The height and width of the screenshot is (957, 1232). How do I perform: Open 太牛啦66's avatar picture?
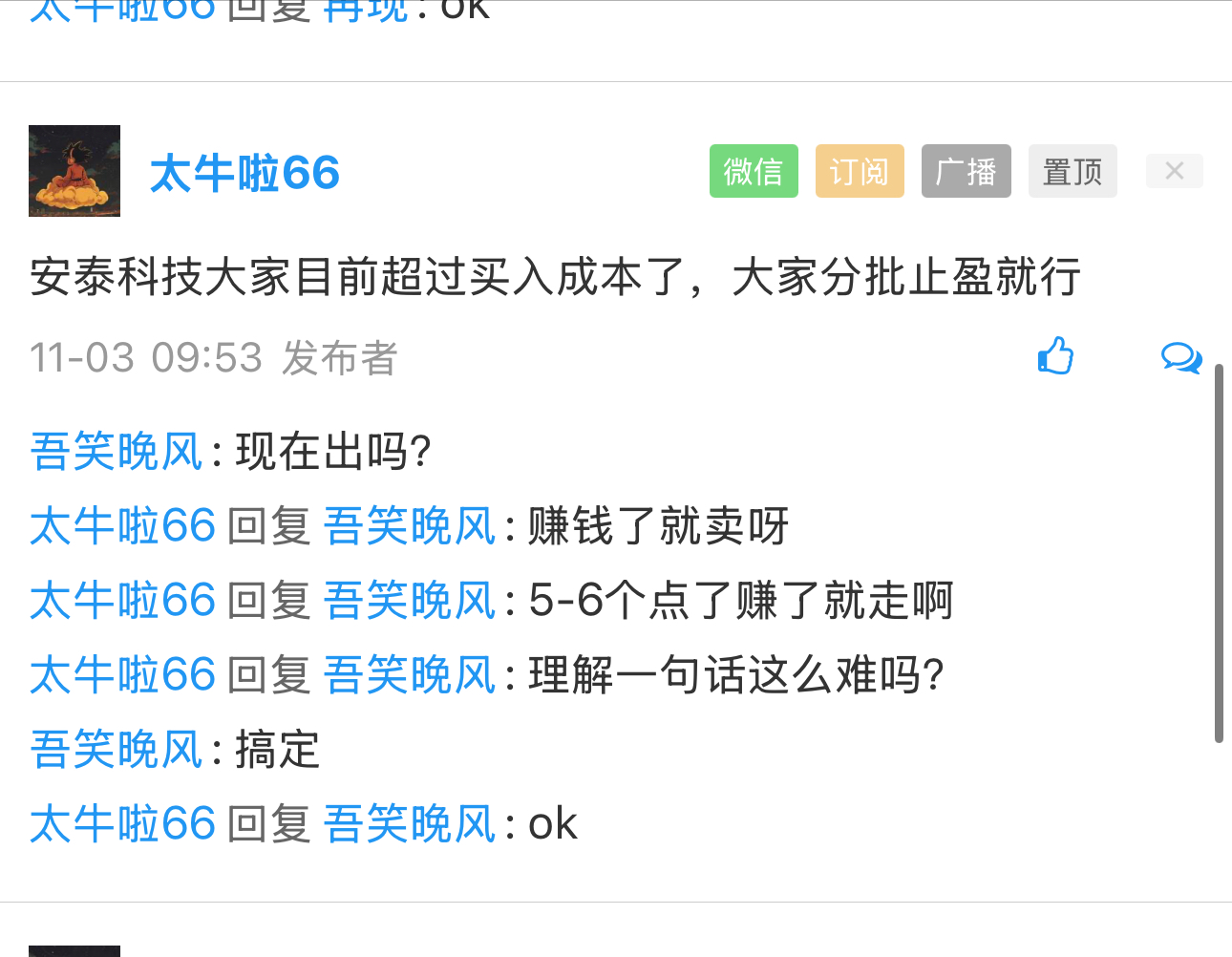pos(74,171)
